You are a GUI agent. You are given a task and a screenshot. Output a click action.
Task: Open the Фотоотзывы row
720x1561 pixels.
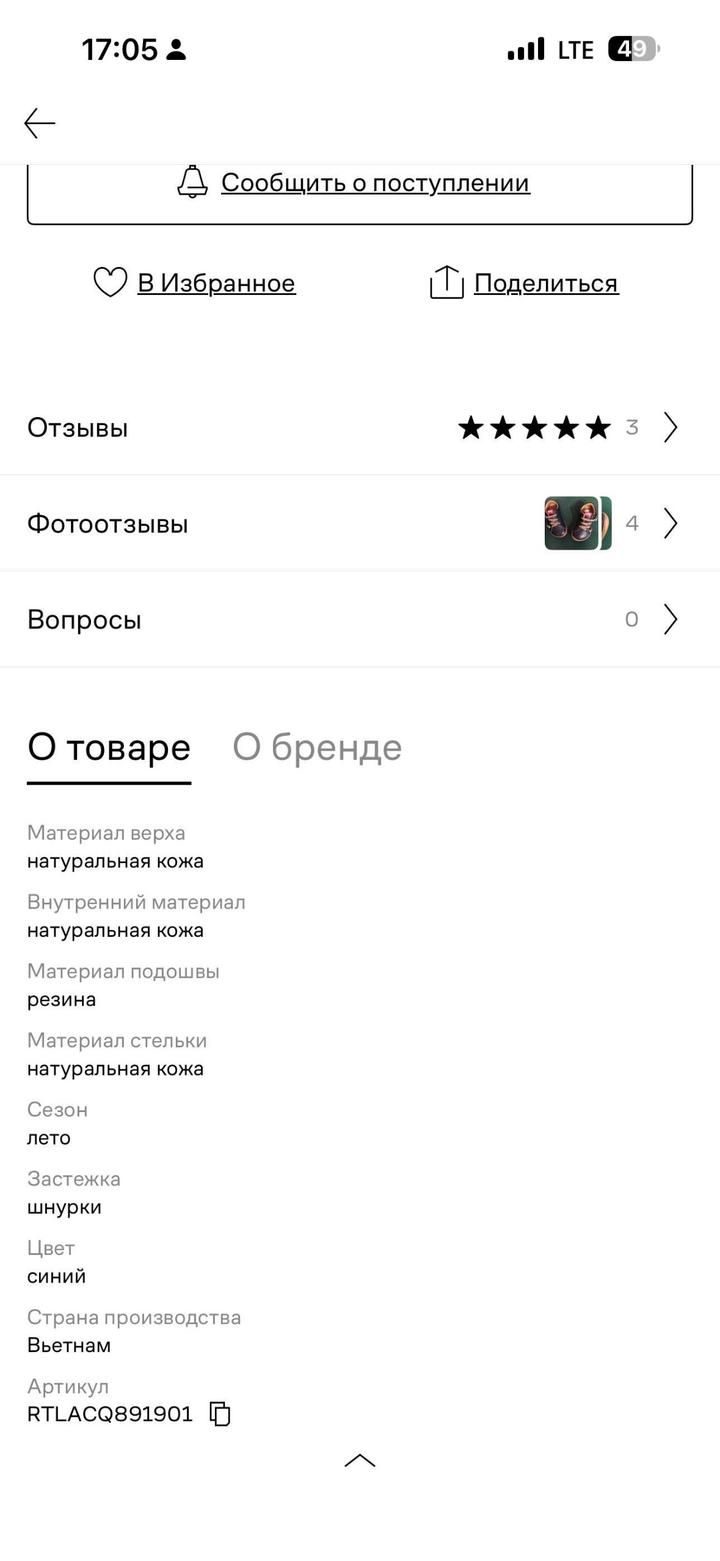(x=359, y=523)
